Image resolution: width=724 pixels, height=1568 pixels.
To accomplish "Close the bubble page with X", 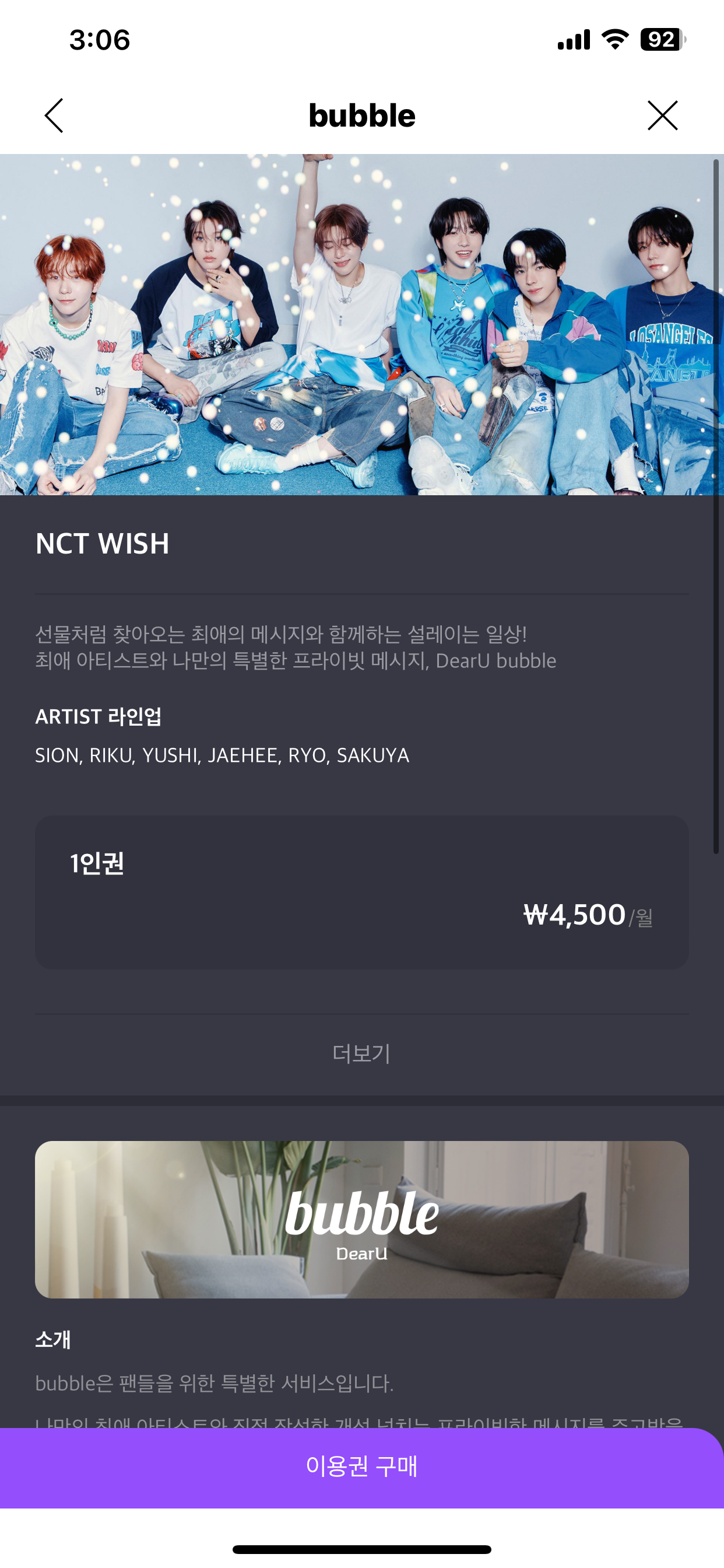I will 663,116.
